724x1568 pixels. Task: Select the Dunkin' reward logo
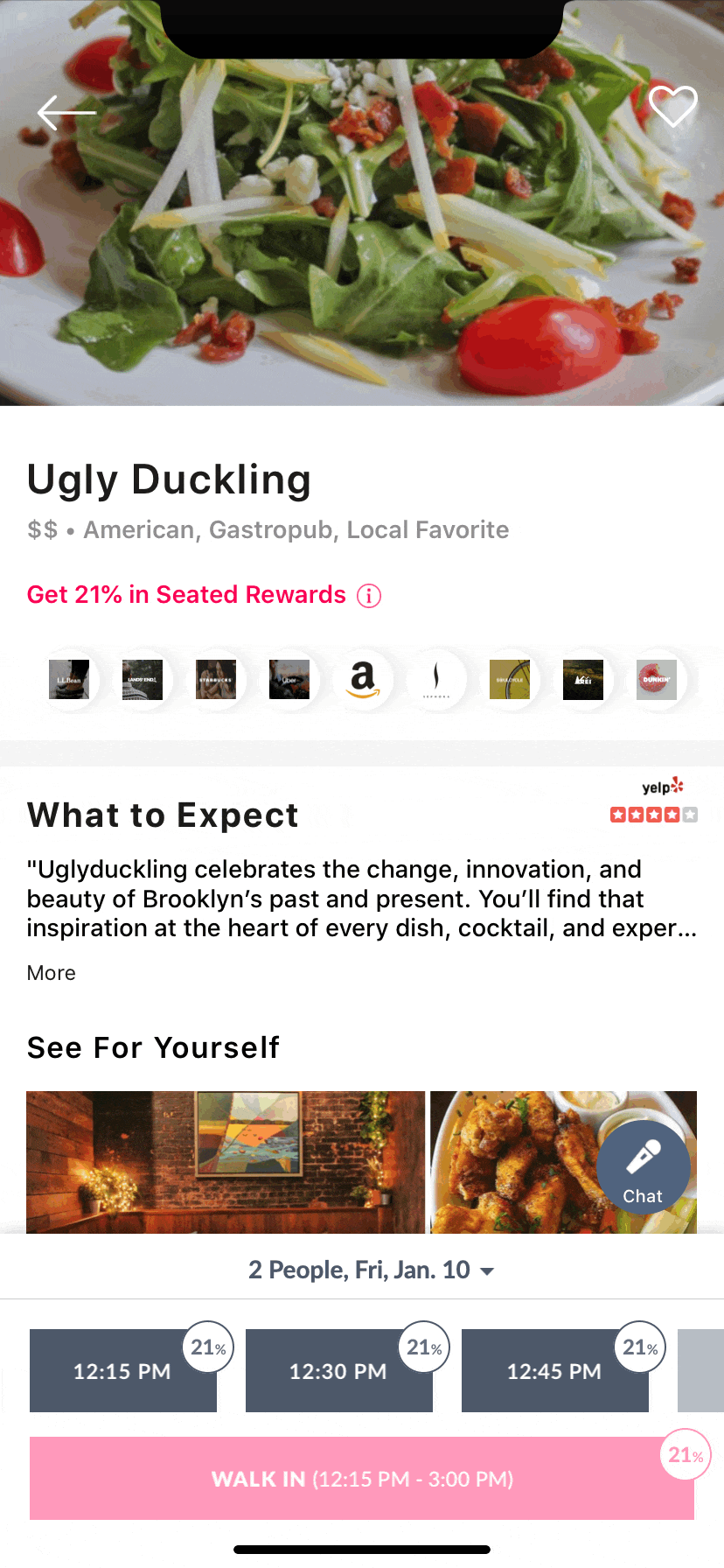657,680
